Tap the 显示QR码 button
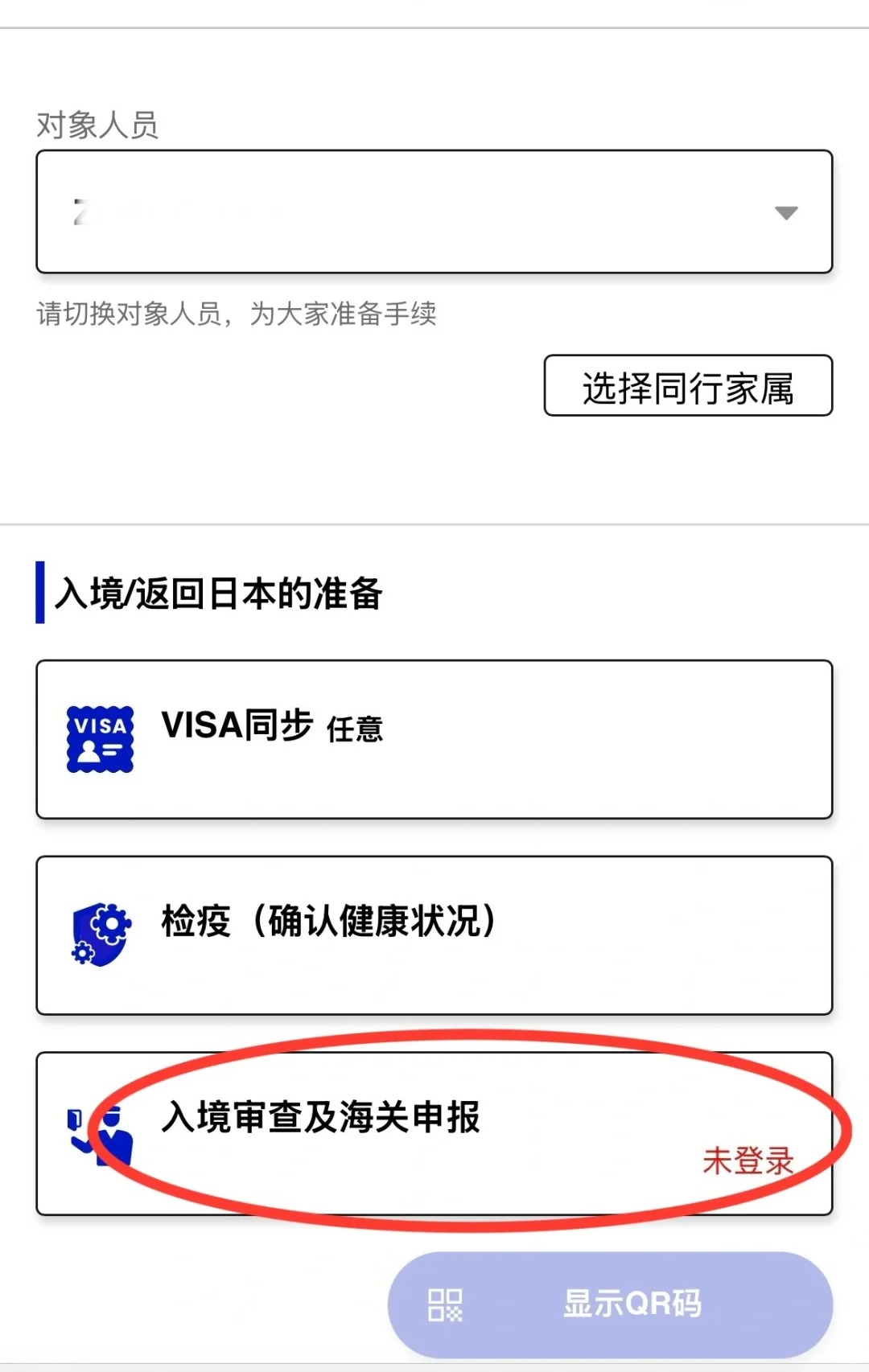869x1372 pixels. [610, 1304]
